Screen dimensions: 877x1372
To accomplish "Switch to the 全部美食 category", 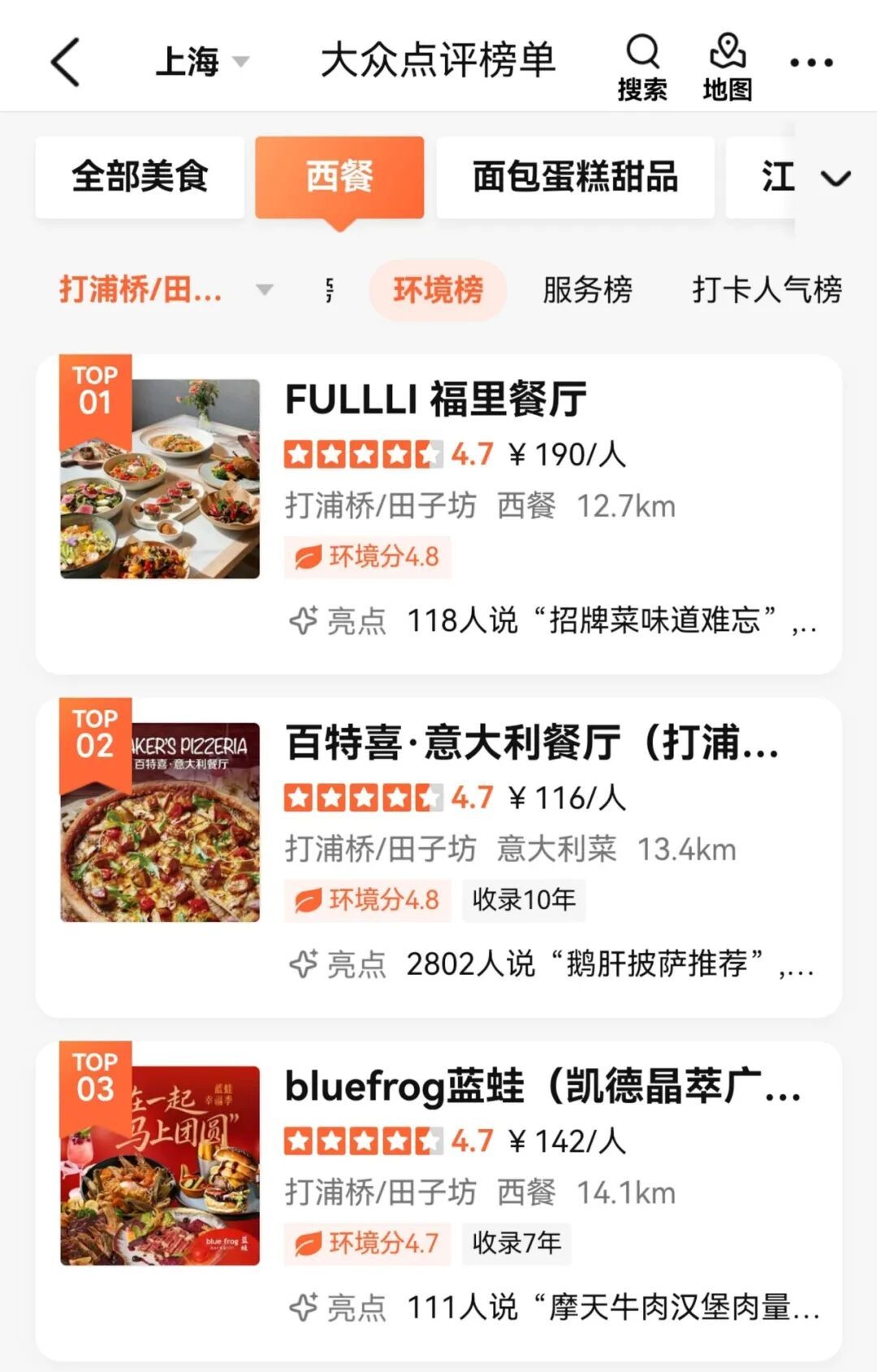I will pos(140,177).
